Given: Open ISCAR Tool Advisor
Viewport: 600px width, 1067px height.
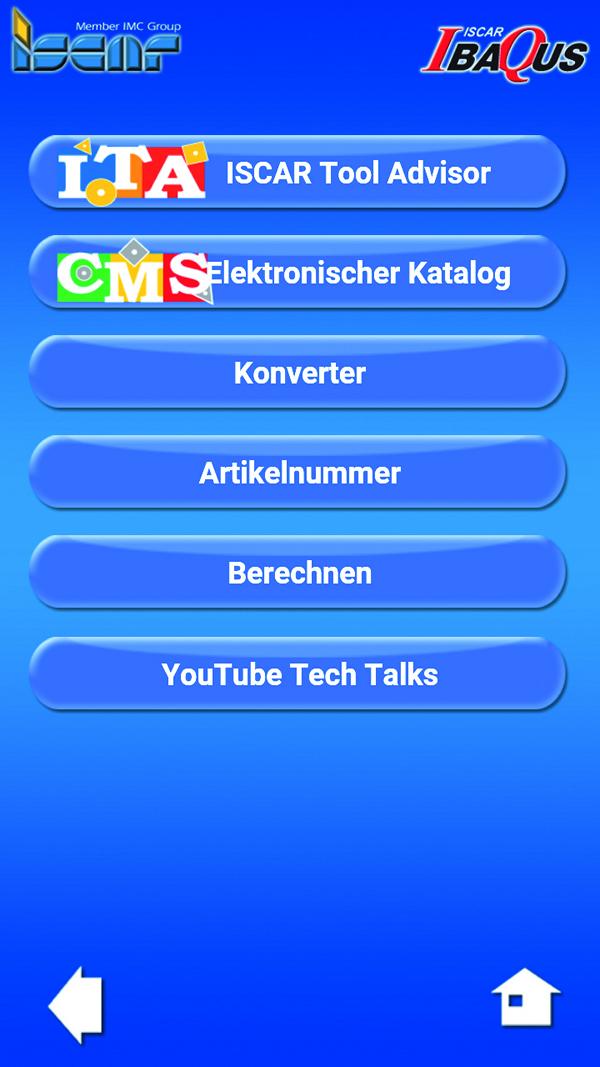Looking at the screenshot, I should point(297,172).
